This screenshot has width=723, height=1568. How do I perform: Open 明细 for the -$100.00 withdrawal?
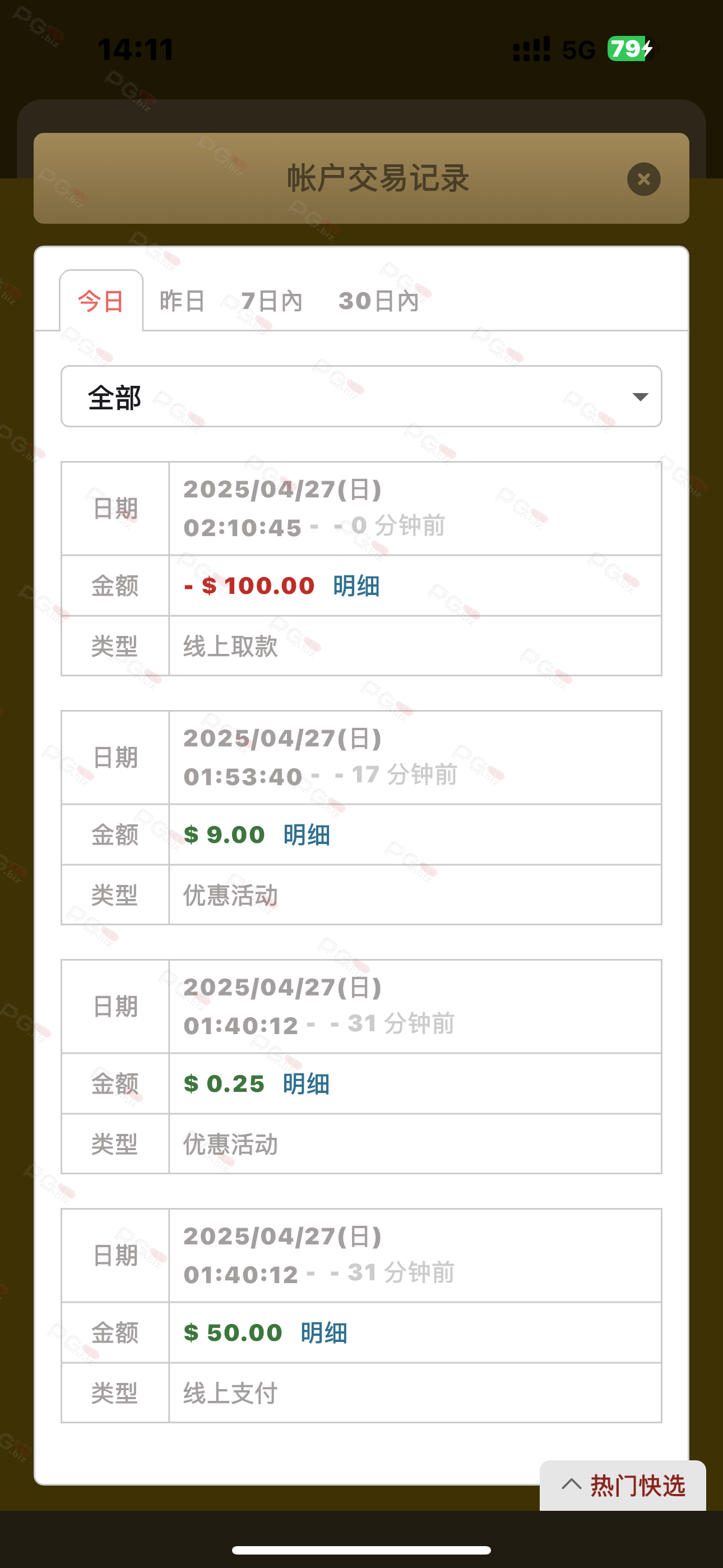356,585
